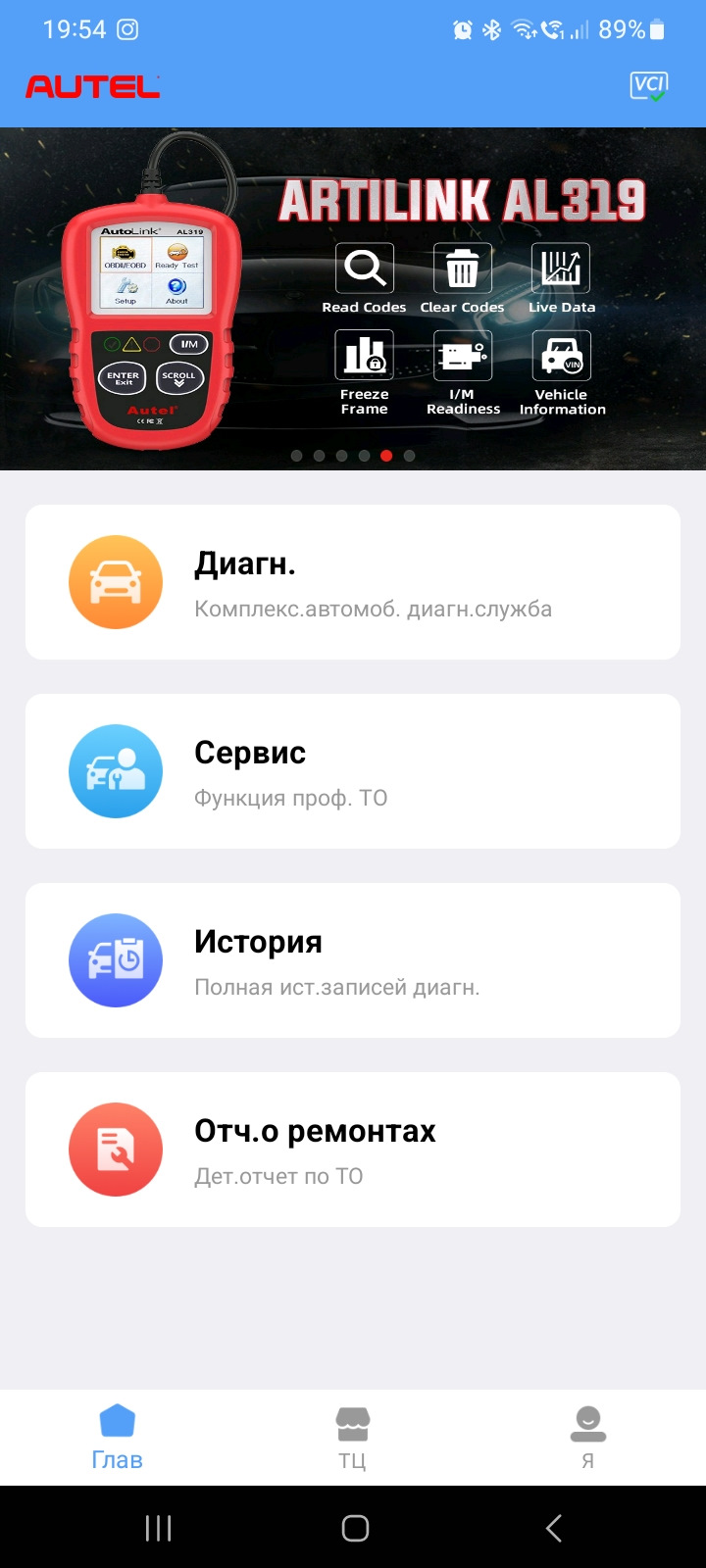Tap the red repair report icon

pyautogui.click(x=115, y=1149)
